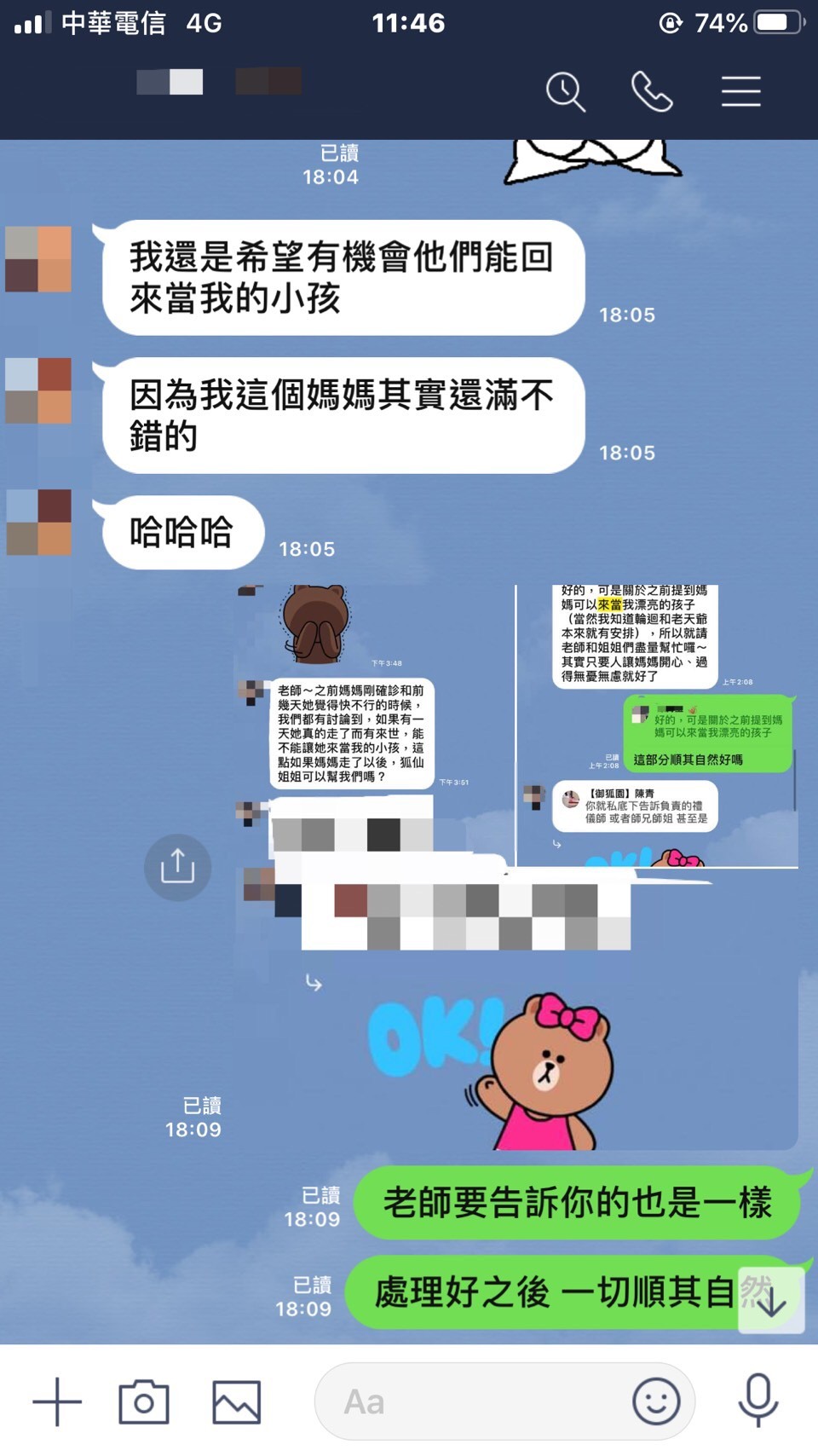This screenshot has width=818, height=1456.
Task: Open the emoji sticker picker
Action: pyautogui.click(x=656, y=1401)
